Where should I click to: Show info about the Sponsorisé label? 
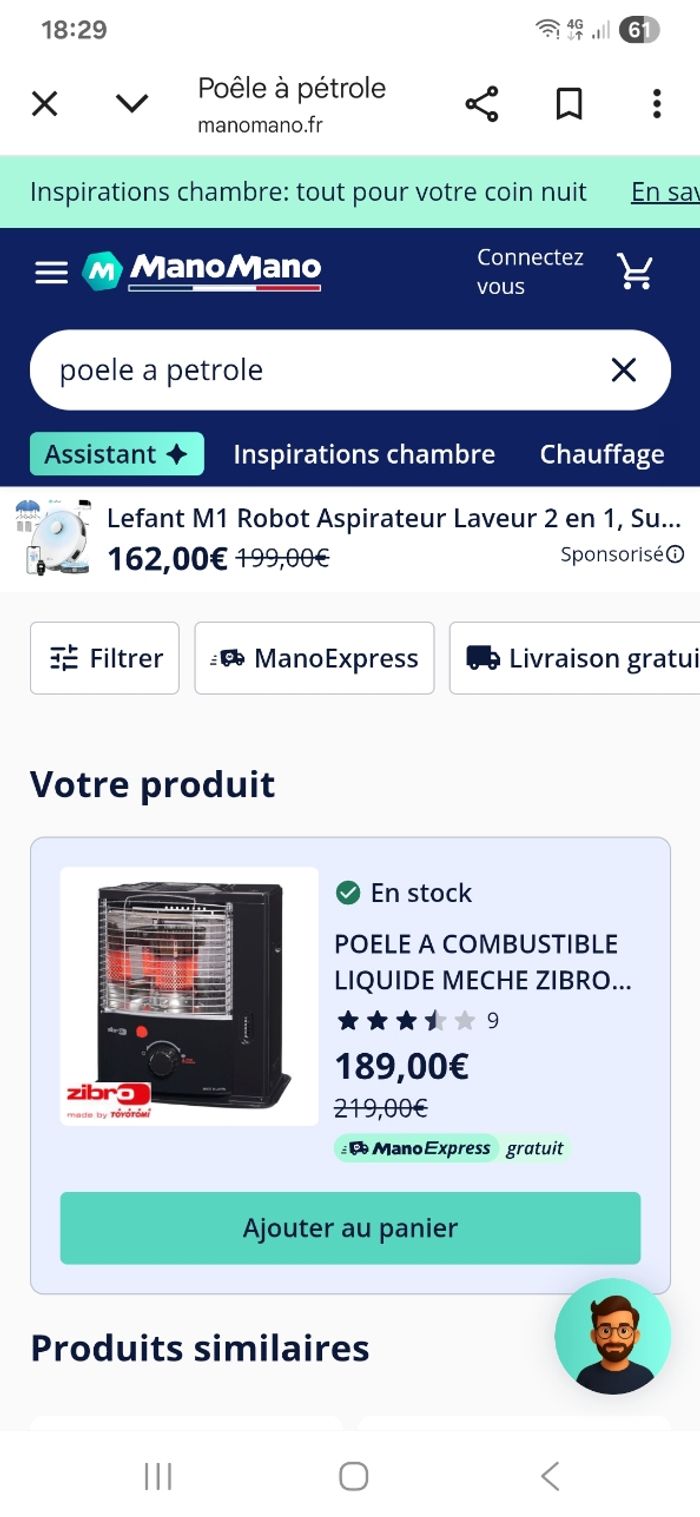[676, 554]
